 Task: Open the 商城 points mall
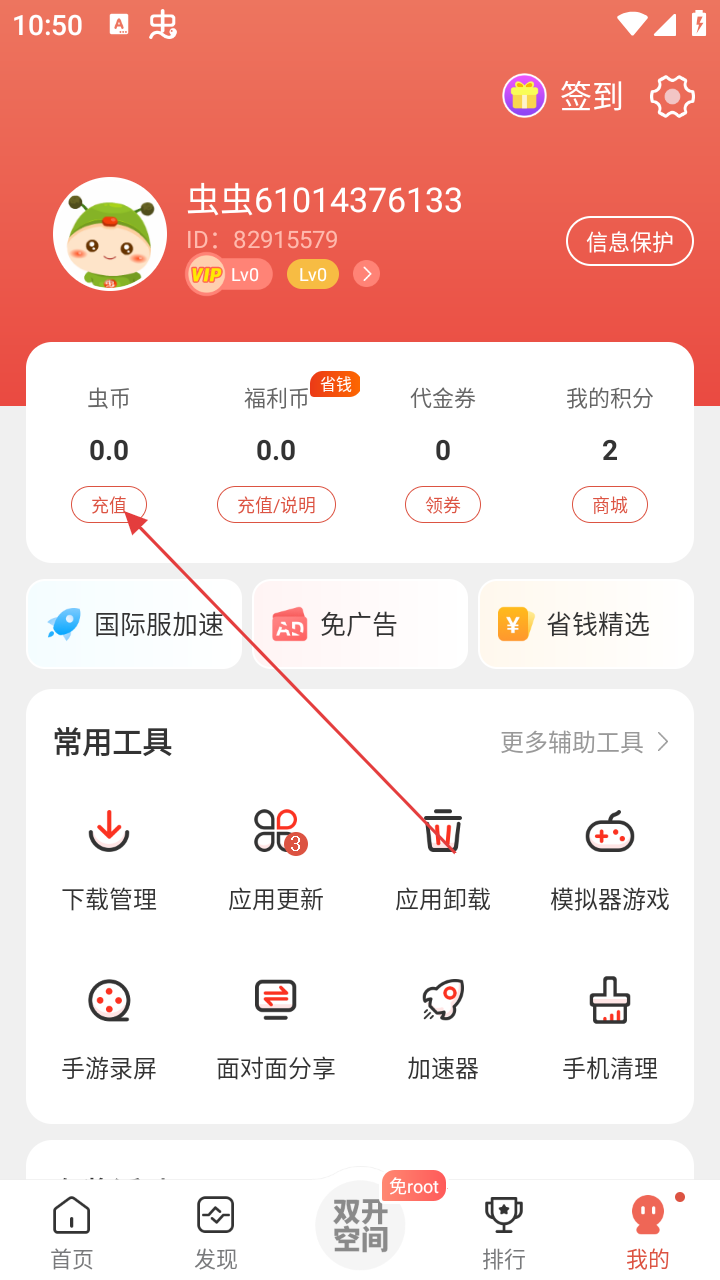[609, 505]
